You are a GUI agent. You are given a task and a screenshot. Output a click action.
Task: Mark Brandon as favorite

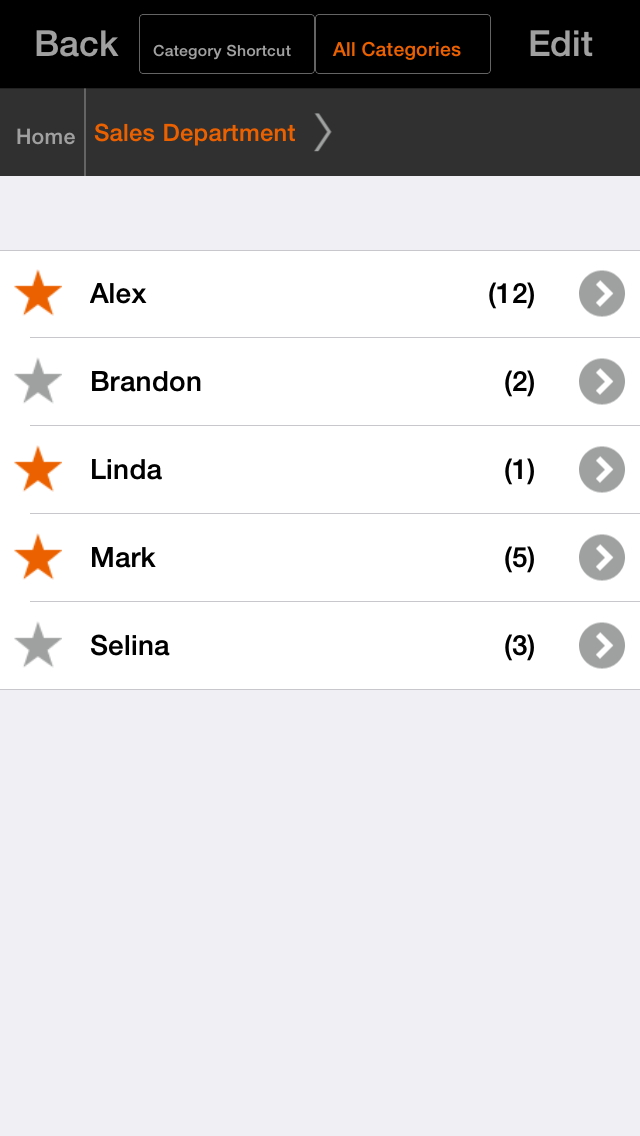39,382
